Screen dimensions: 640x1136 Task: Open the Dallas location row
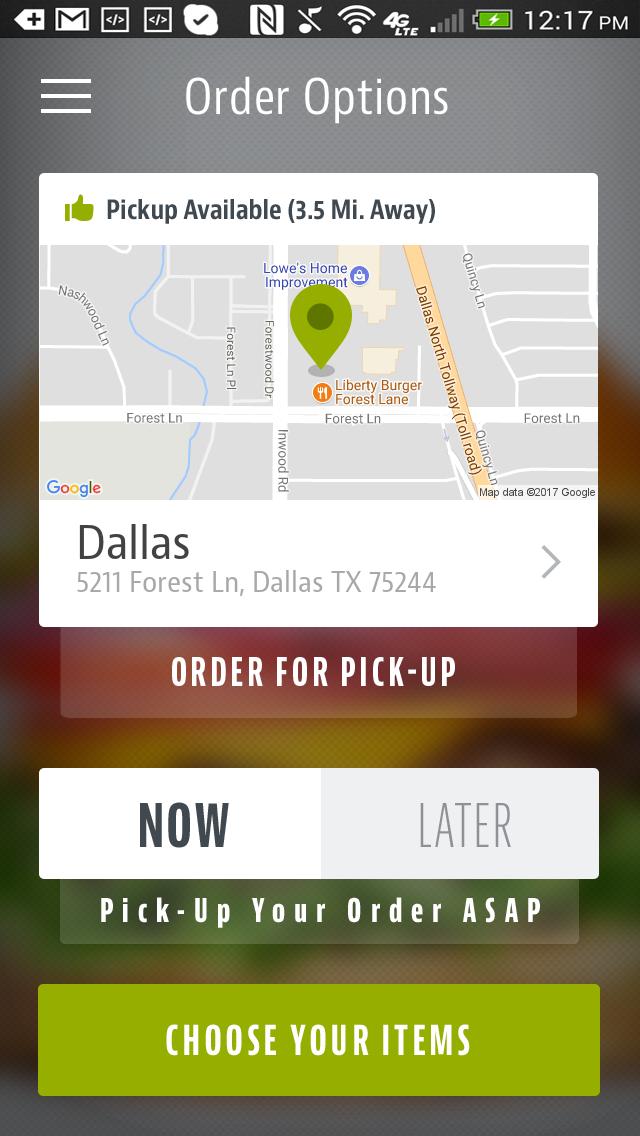(x=318, y=563)
